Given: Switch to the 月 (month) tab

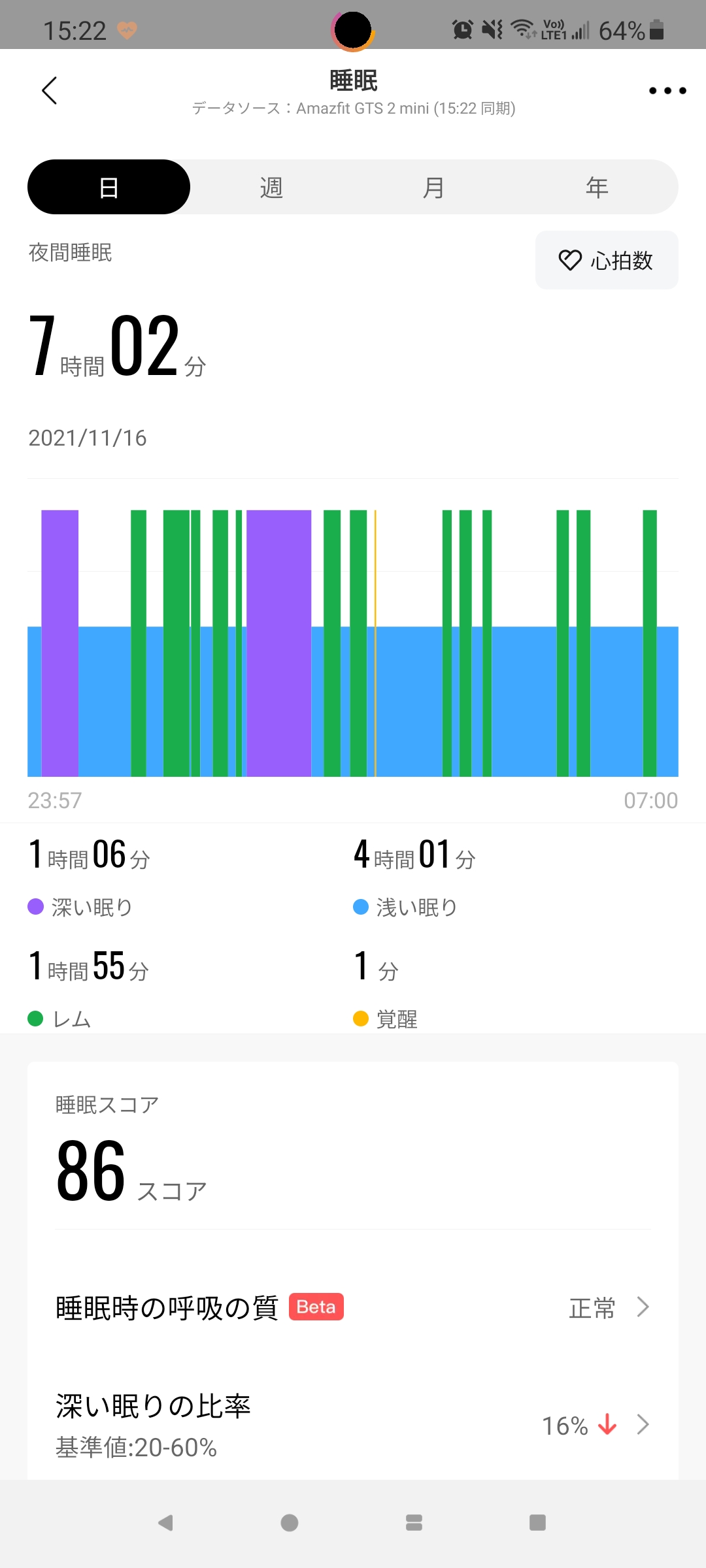Looking at the screenshot, I should click(433, 188).
